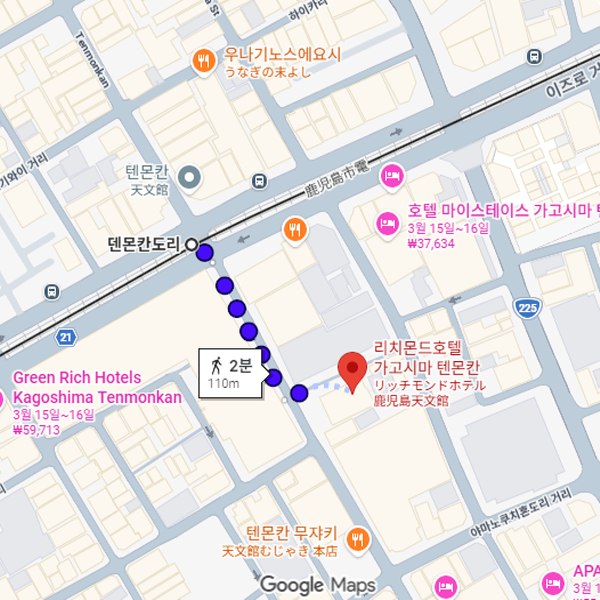This screenshot has height=600, width=600.
Task: Tap the unlabeled orange restaurant pin near the tram line
Action: click(294, 229)
